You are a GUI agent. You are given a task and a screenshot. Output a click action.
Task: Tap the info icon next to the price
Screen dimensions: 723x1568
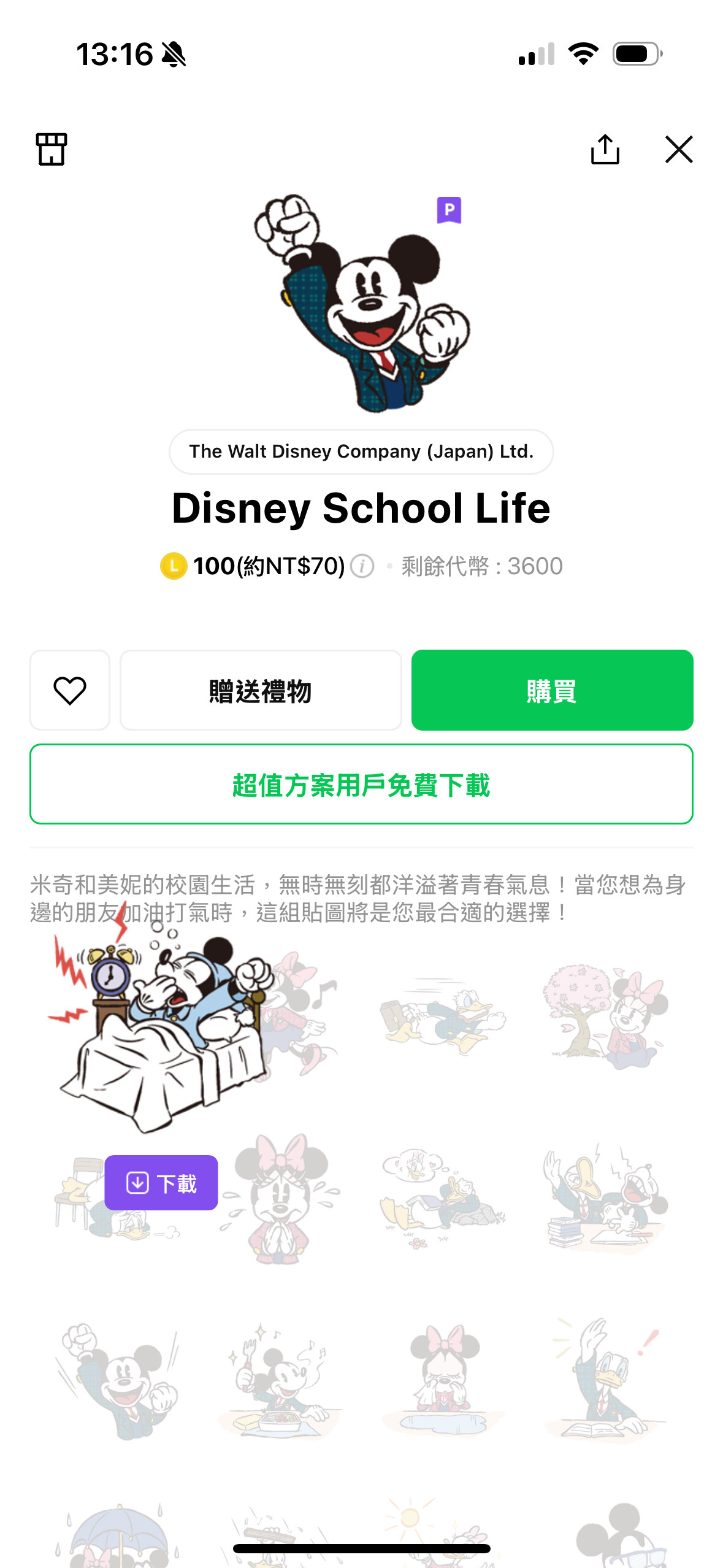click(x=362, y=566)
